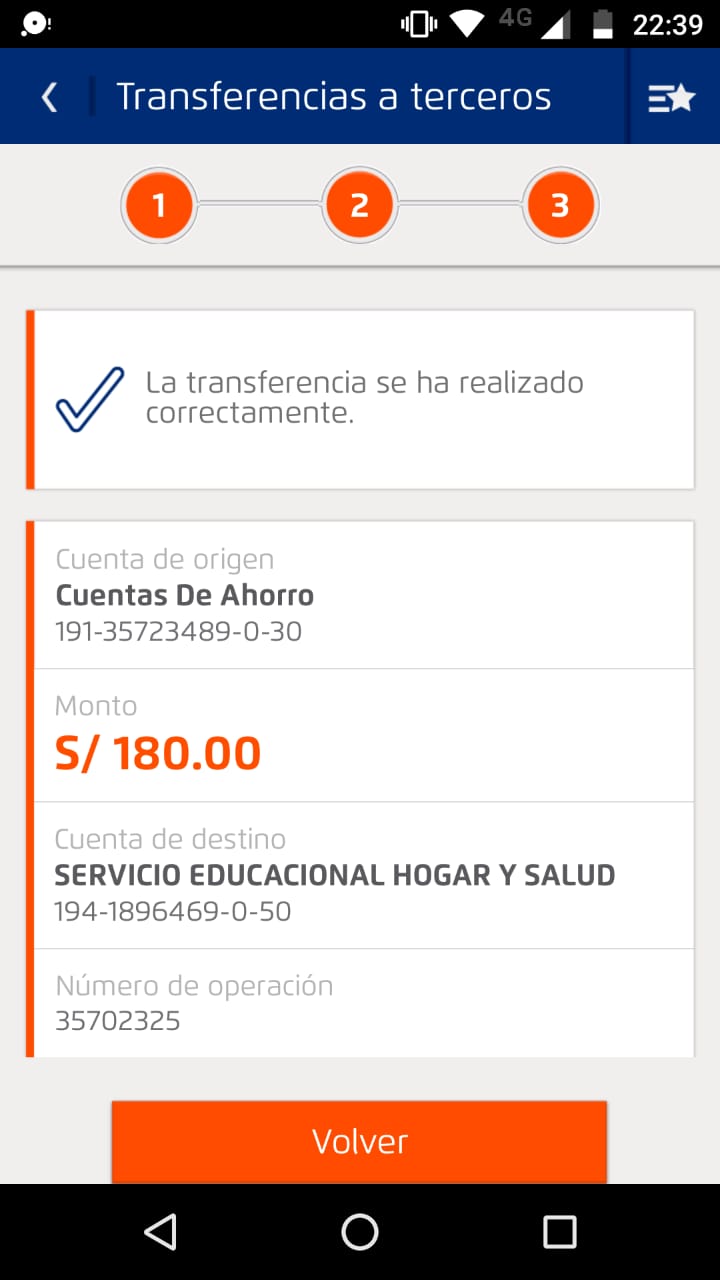The height and width of the screenshot is (1280, 720).
Task: Go back using the header arrow
Action: click(49, 97)
